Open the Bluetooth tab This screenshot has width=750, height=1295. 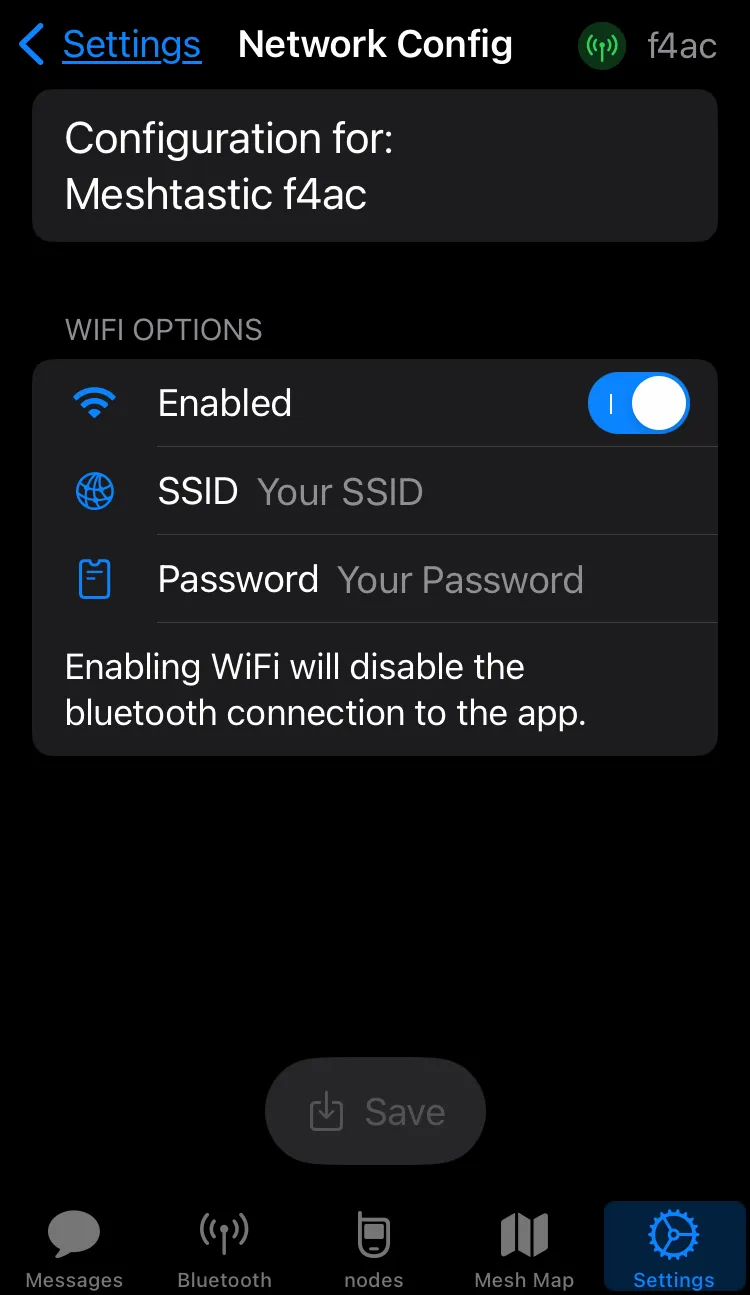point(224,1249)
